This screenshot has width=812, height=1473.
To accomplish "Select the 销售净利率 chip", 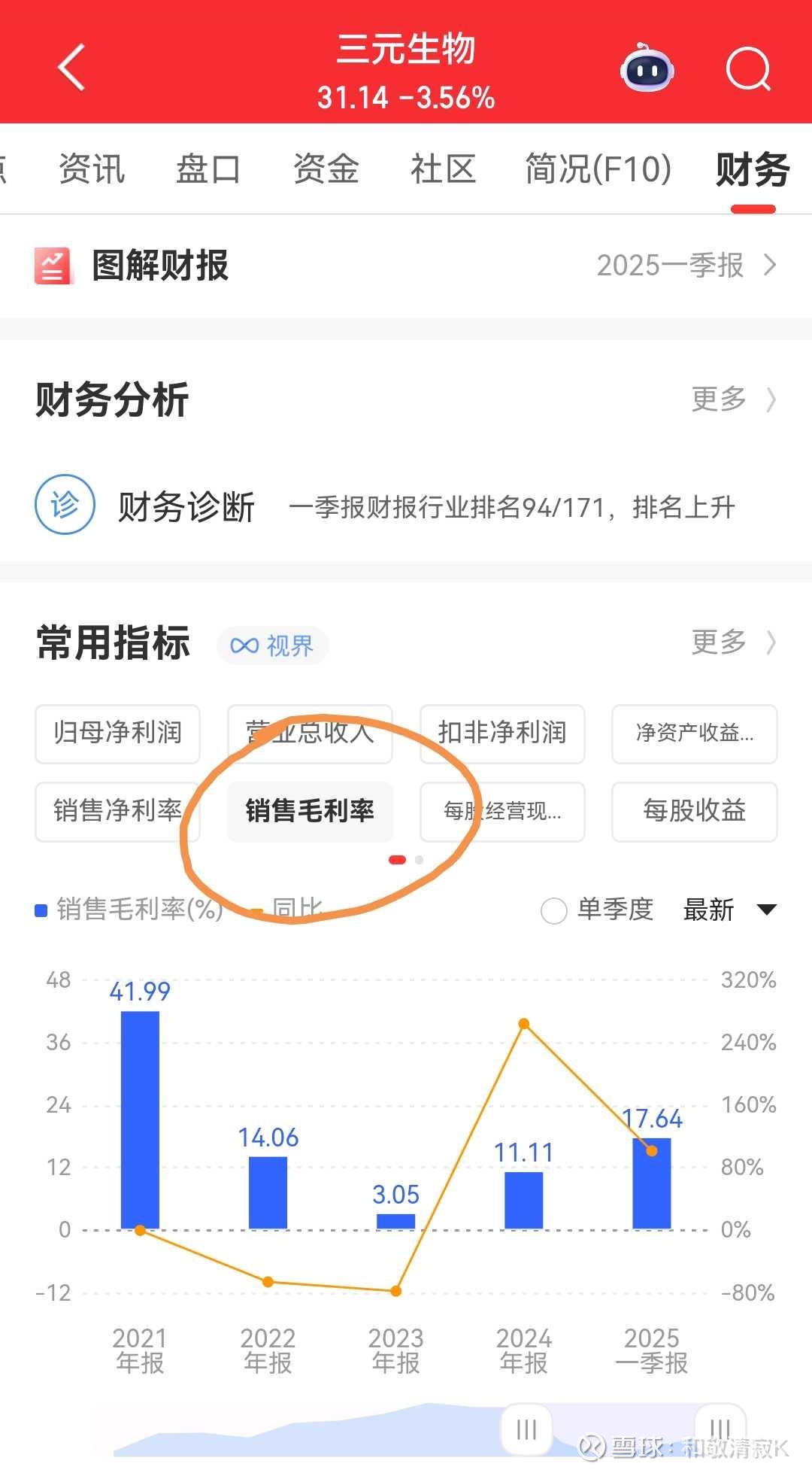I will pos(117,812).
